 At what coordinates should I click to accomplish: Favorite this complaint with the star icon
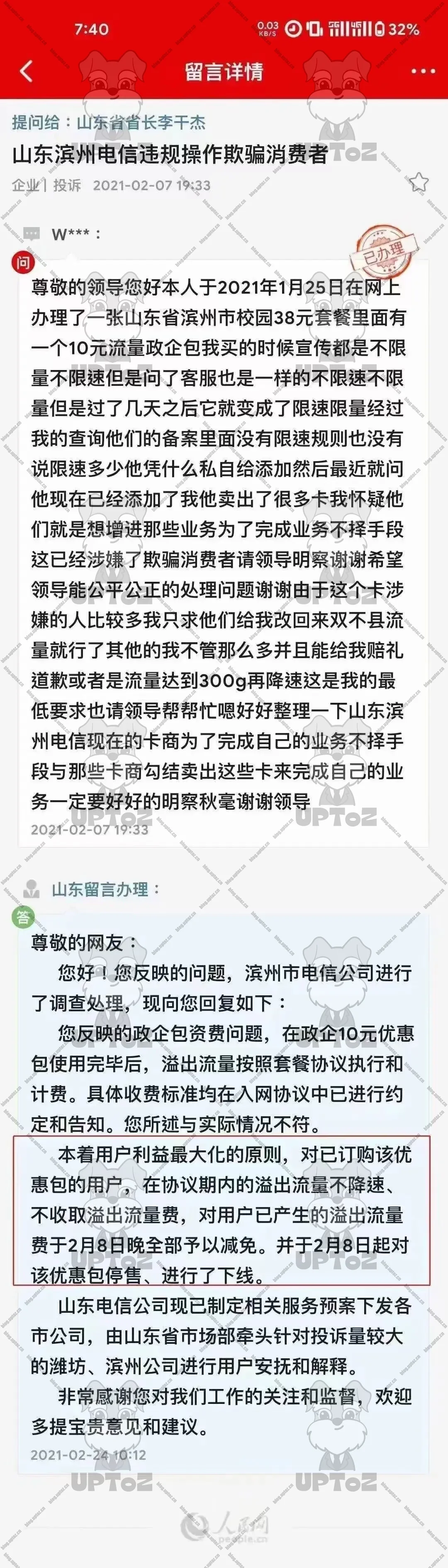[419, 182]
